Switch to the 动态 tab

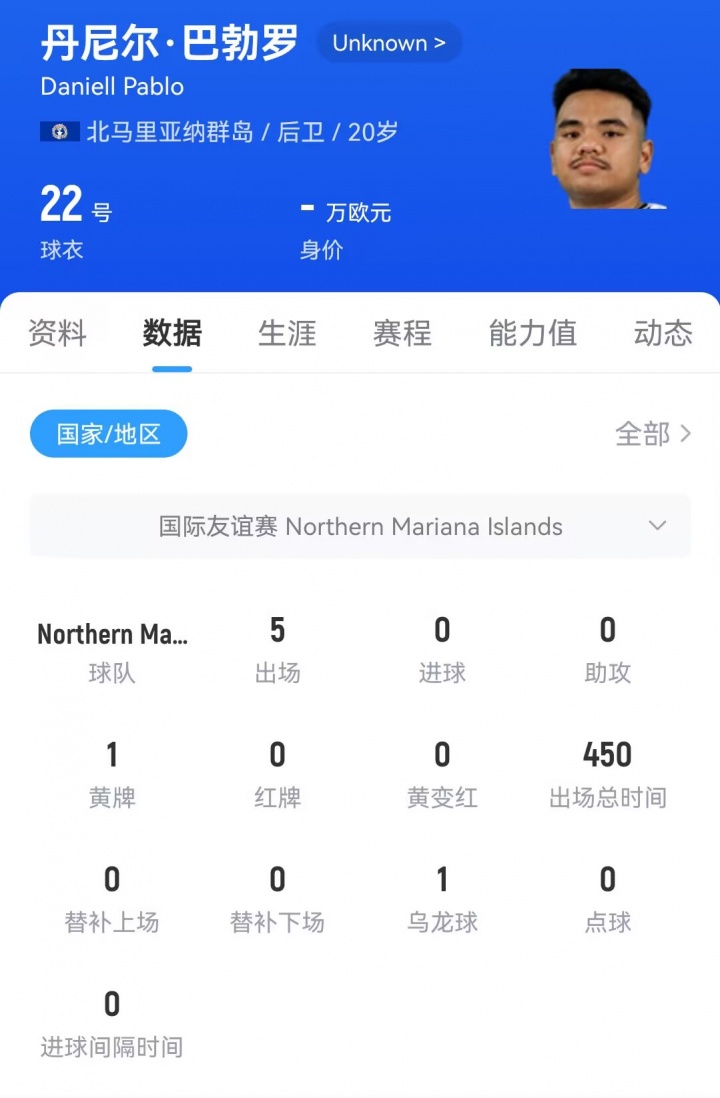662,333
